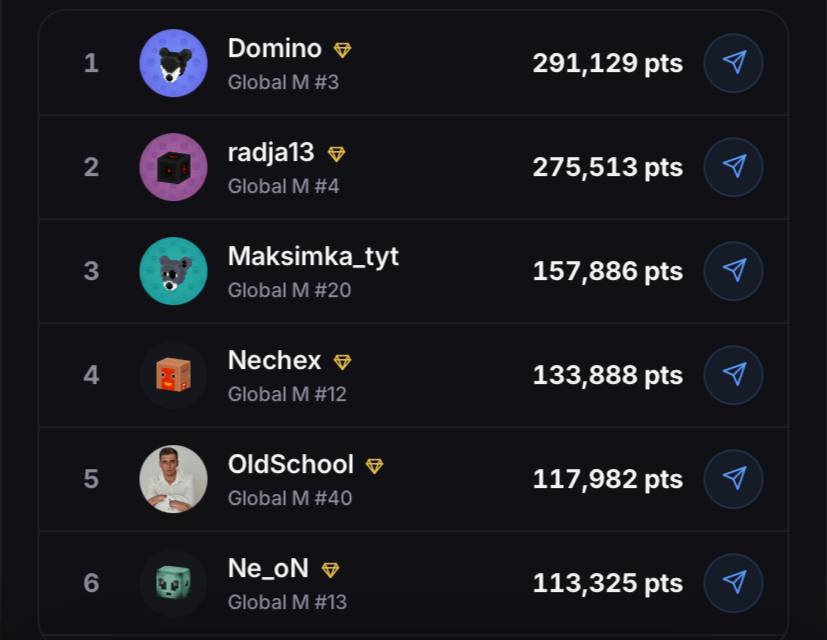View Ne_oN's leaderboard entry
Screen dimensions: 827x640
tap(414, 582)
